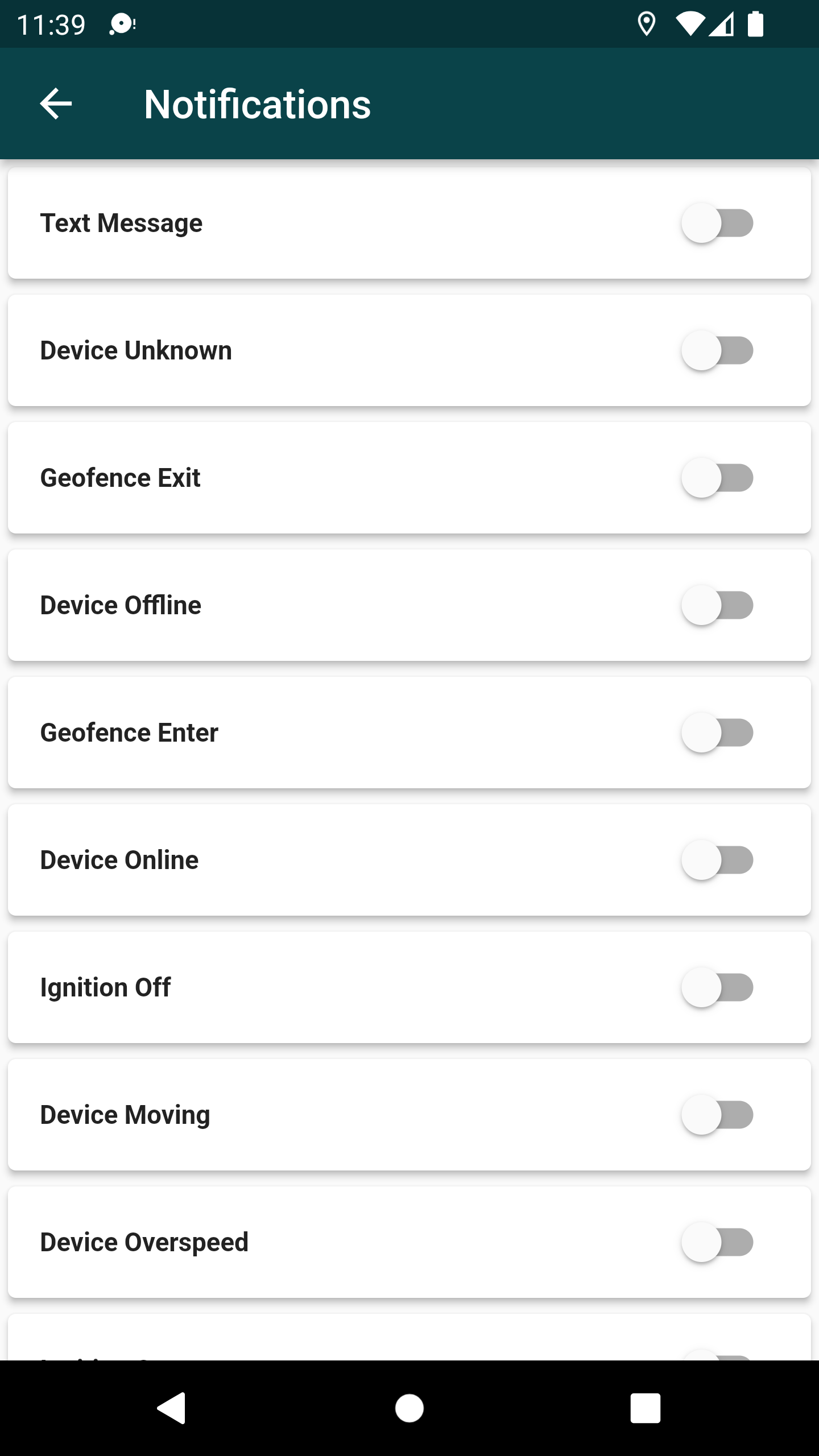The image size is (819, 1456).
Task: Activate the Device Overspeed switch
Action: [x=718, y=1242]
